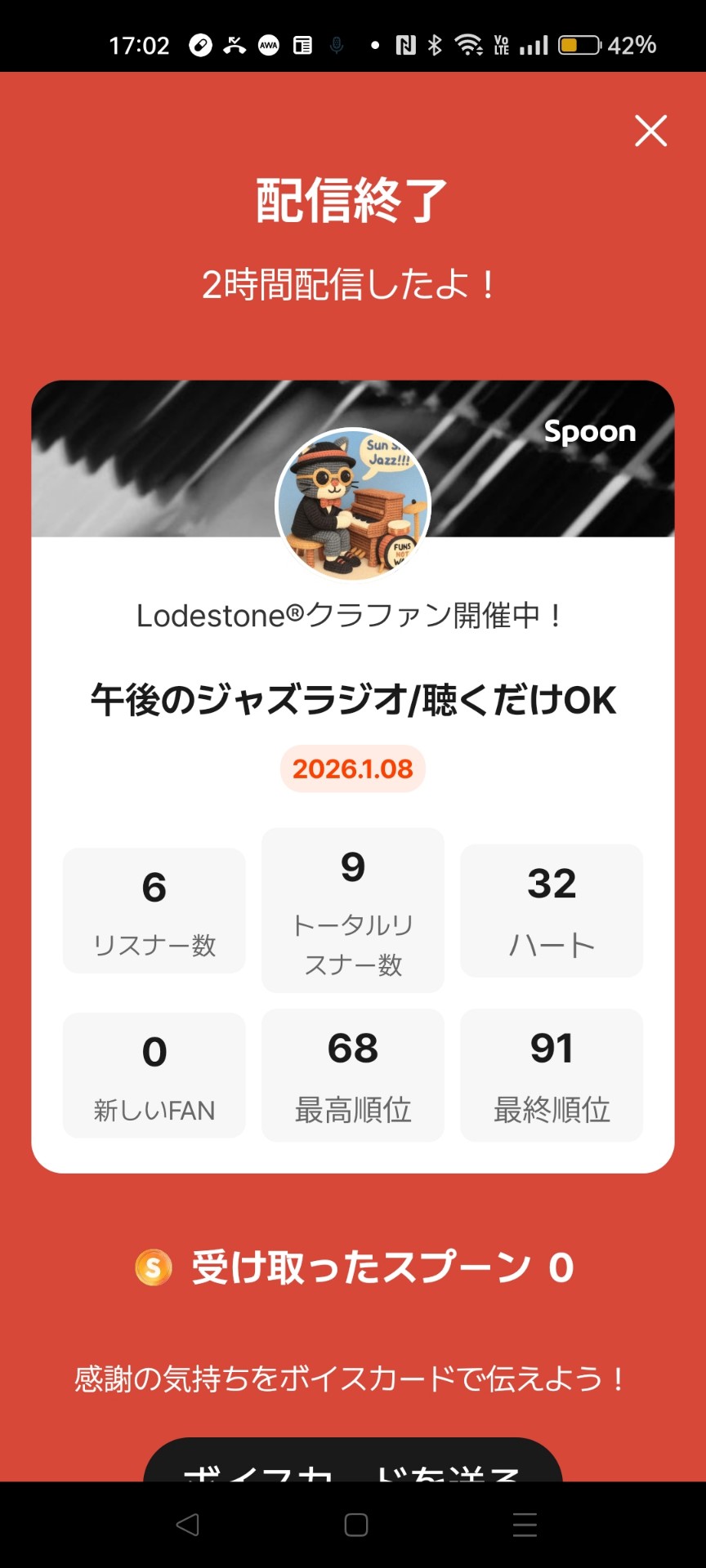Open the broadcast title 午後のジャズラジオ

(352, 701)
